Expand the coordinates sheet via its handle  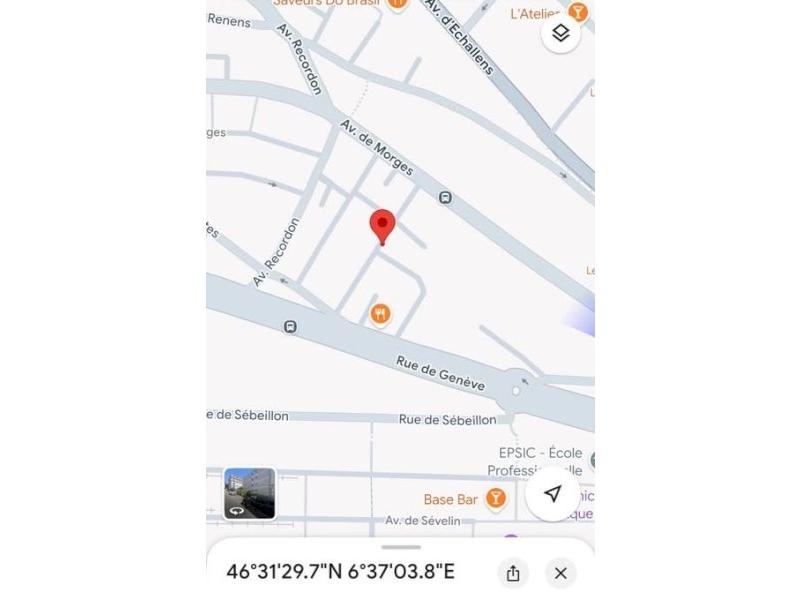[x=401, y=547]
